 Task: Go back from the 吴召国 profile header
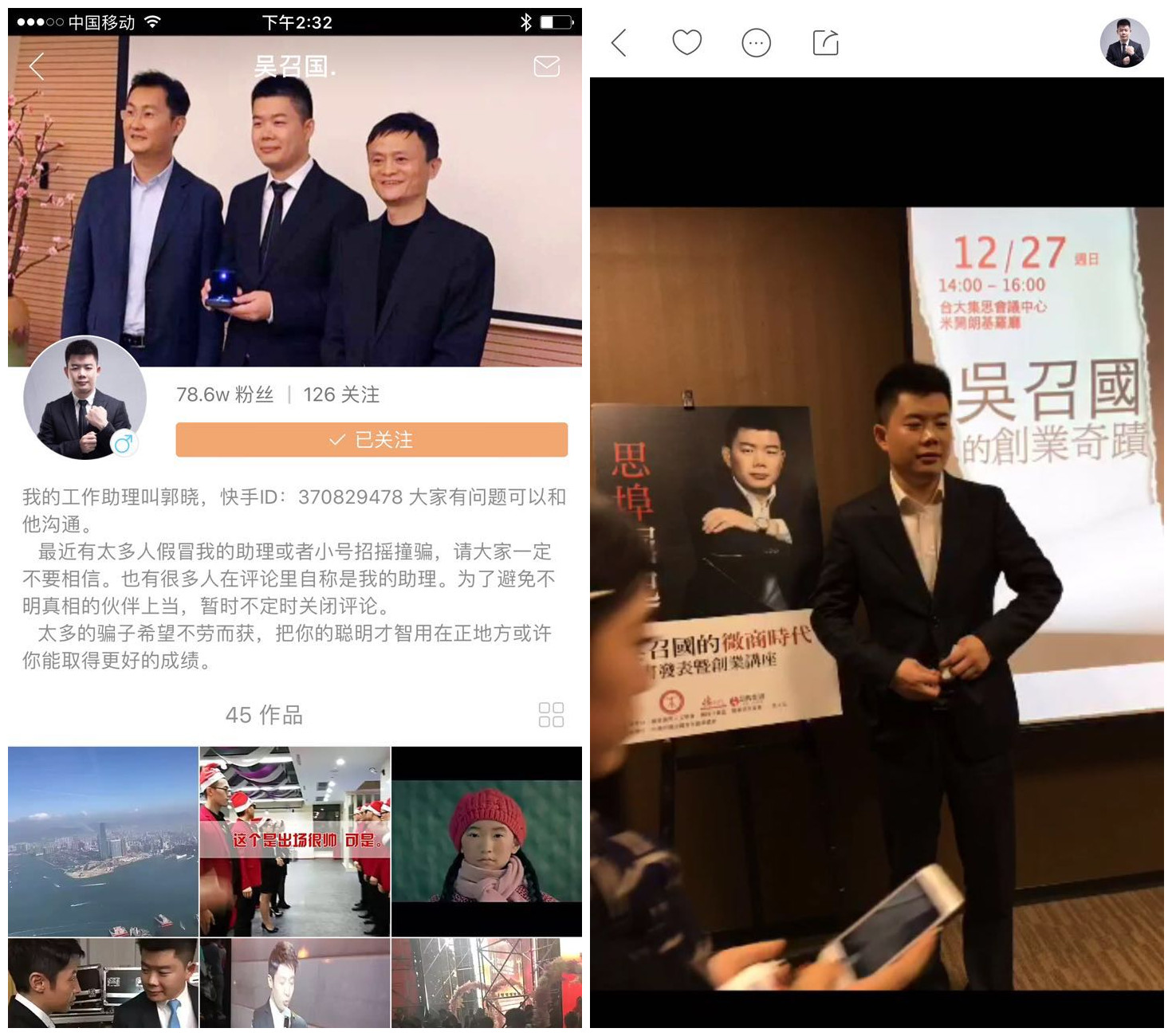tap(36, 66)
